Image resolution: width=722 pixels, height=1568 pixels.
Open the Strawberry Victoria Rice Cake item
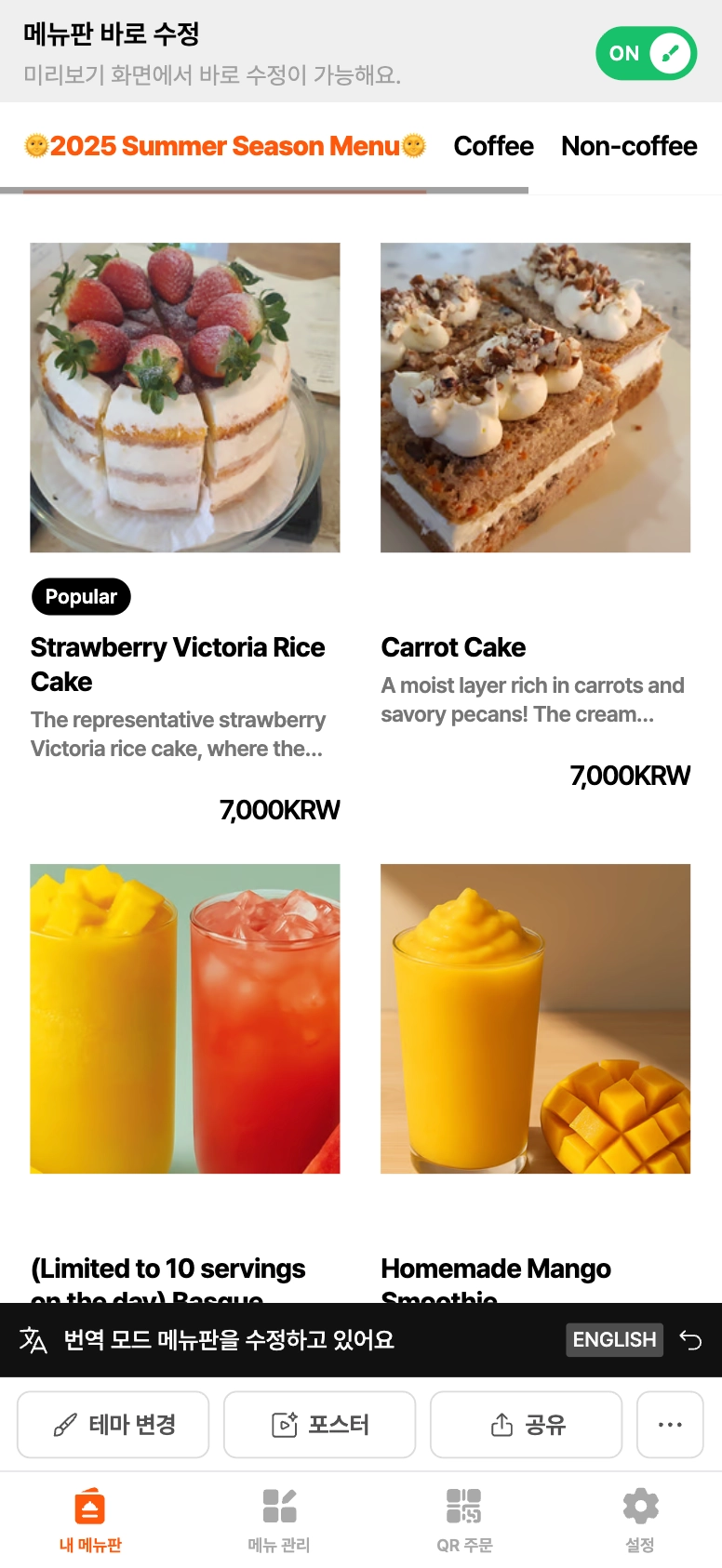tap(184, 398)
